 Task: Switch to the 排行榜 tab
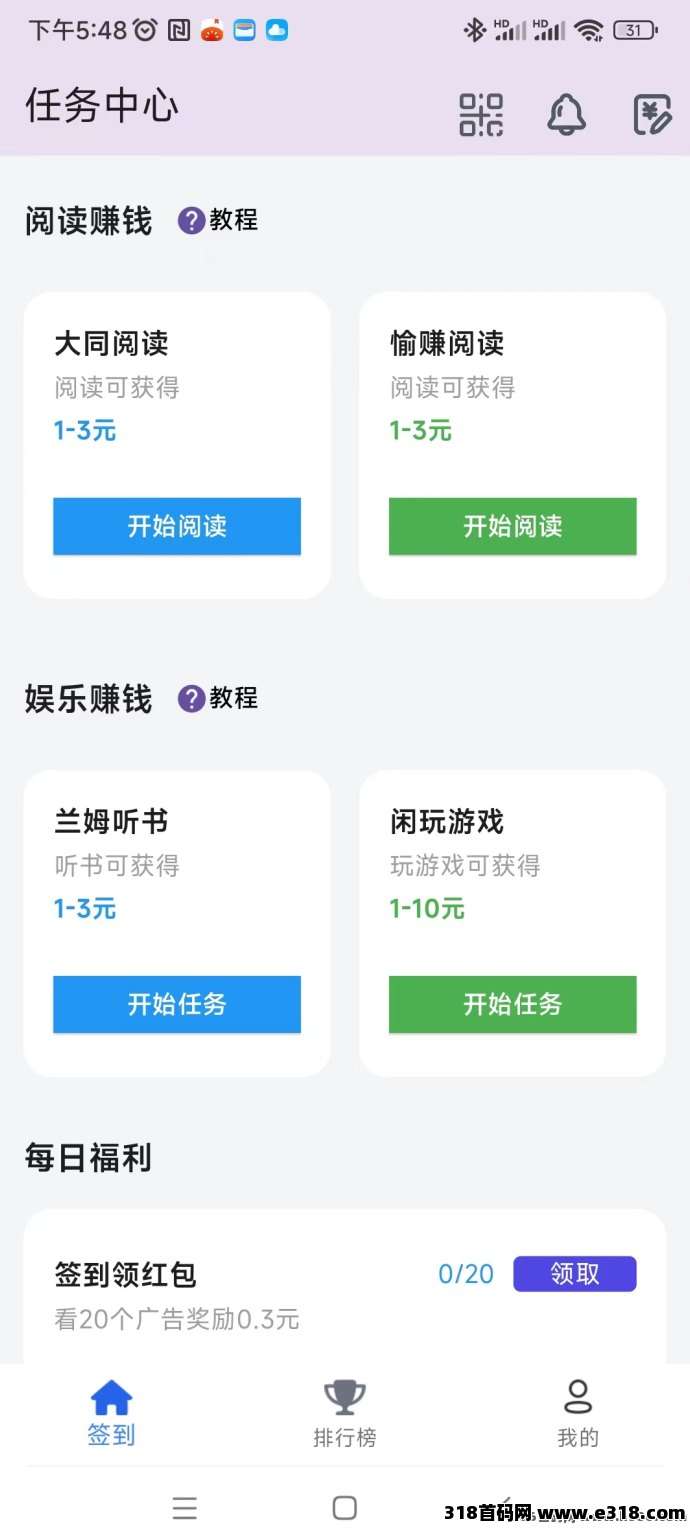[x=345, y=1413]
